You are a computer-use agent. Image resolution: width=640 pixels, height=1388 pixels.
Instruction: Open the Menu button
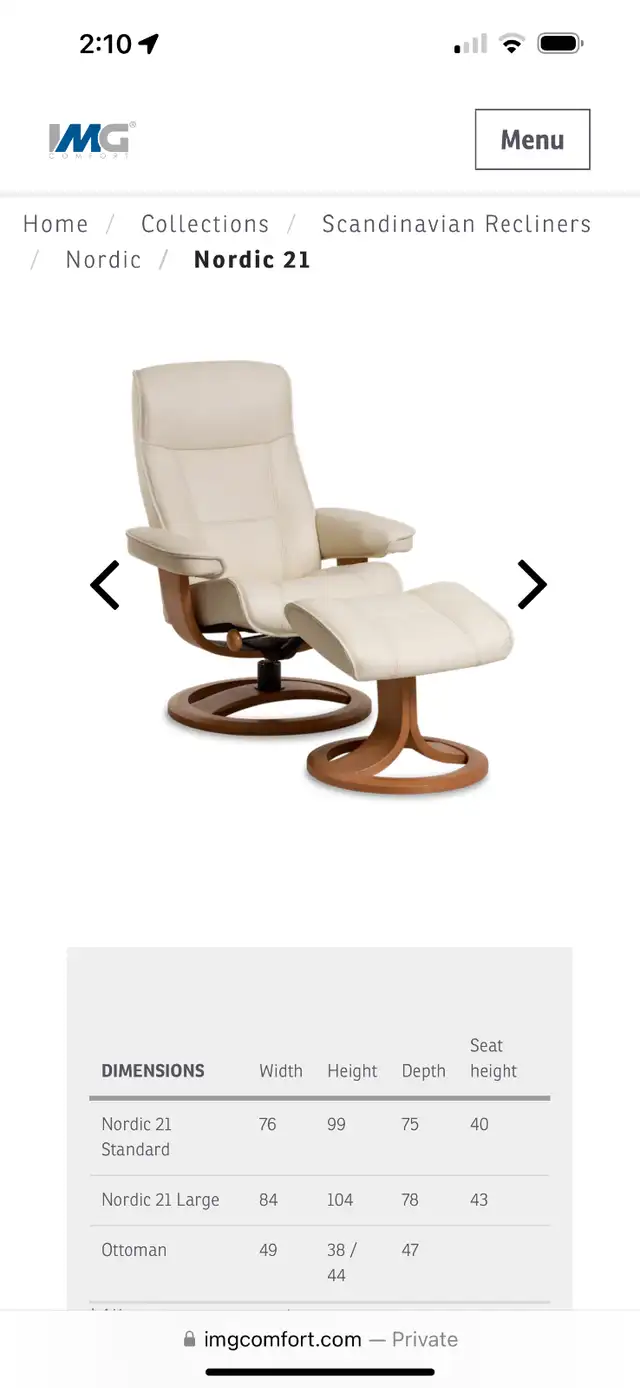(532, 140)
